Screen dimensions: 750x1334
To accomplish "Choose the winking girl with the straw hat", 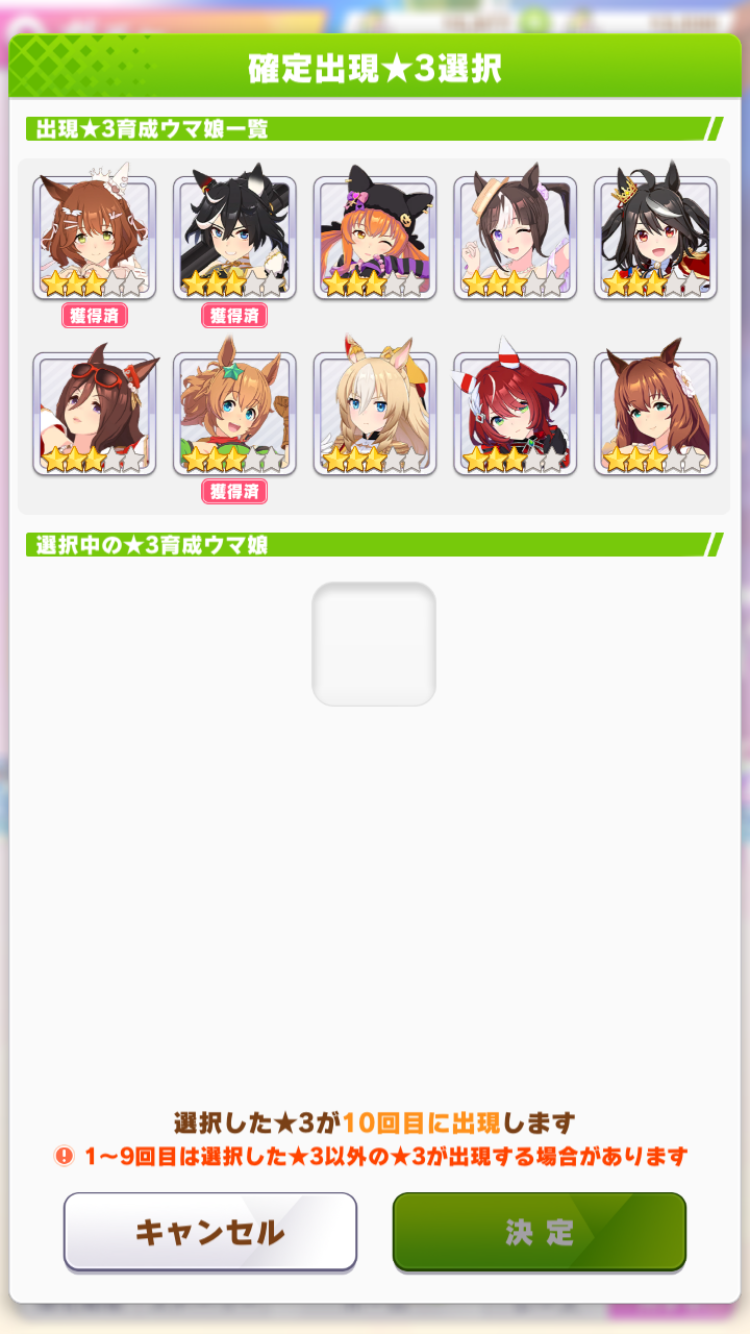I will pyautogui.click(x=515, y=237).
